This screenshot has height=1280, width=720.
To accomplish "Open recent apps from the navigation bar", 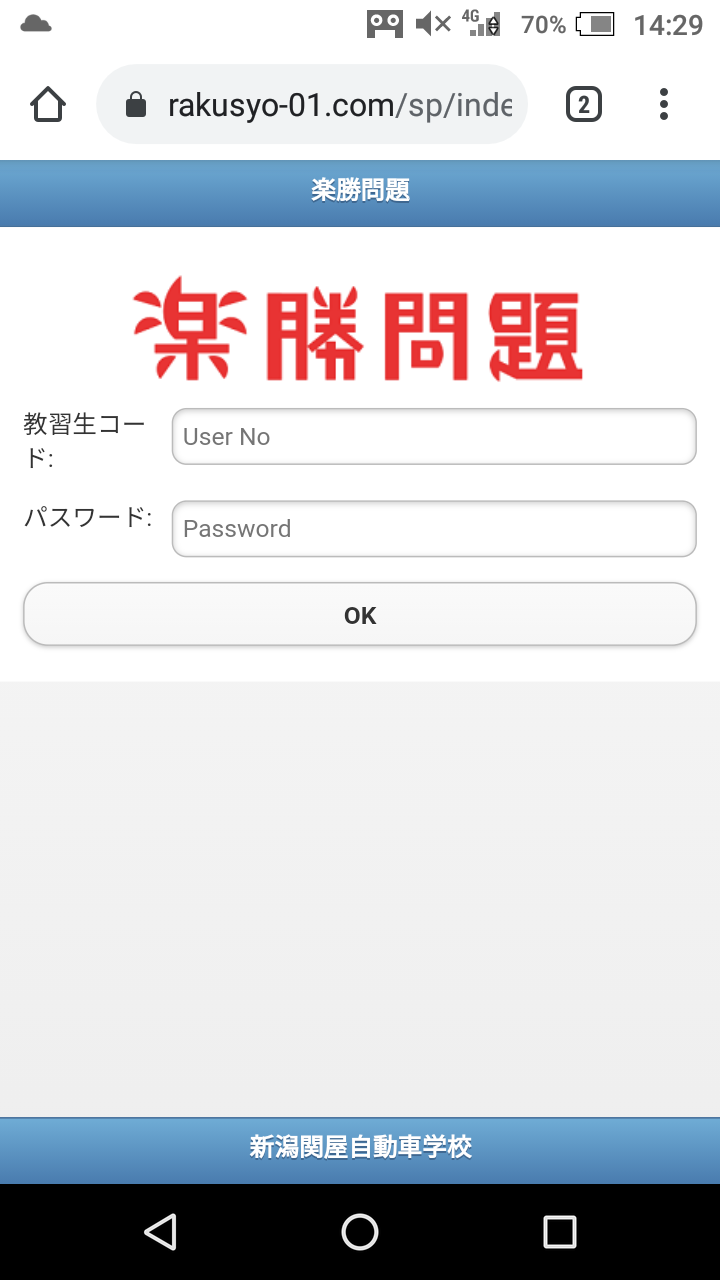I will tap(560, 1232).
